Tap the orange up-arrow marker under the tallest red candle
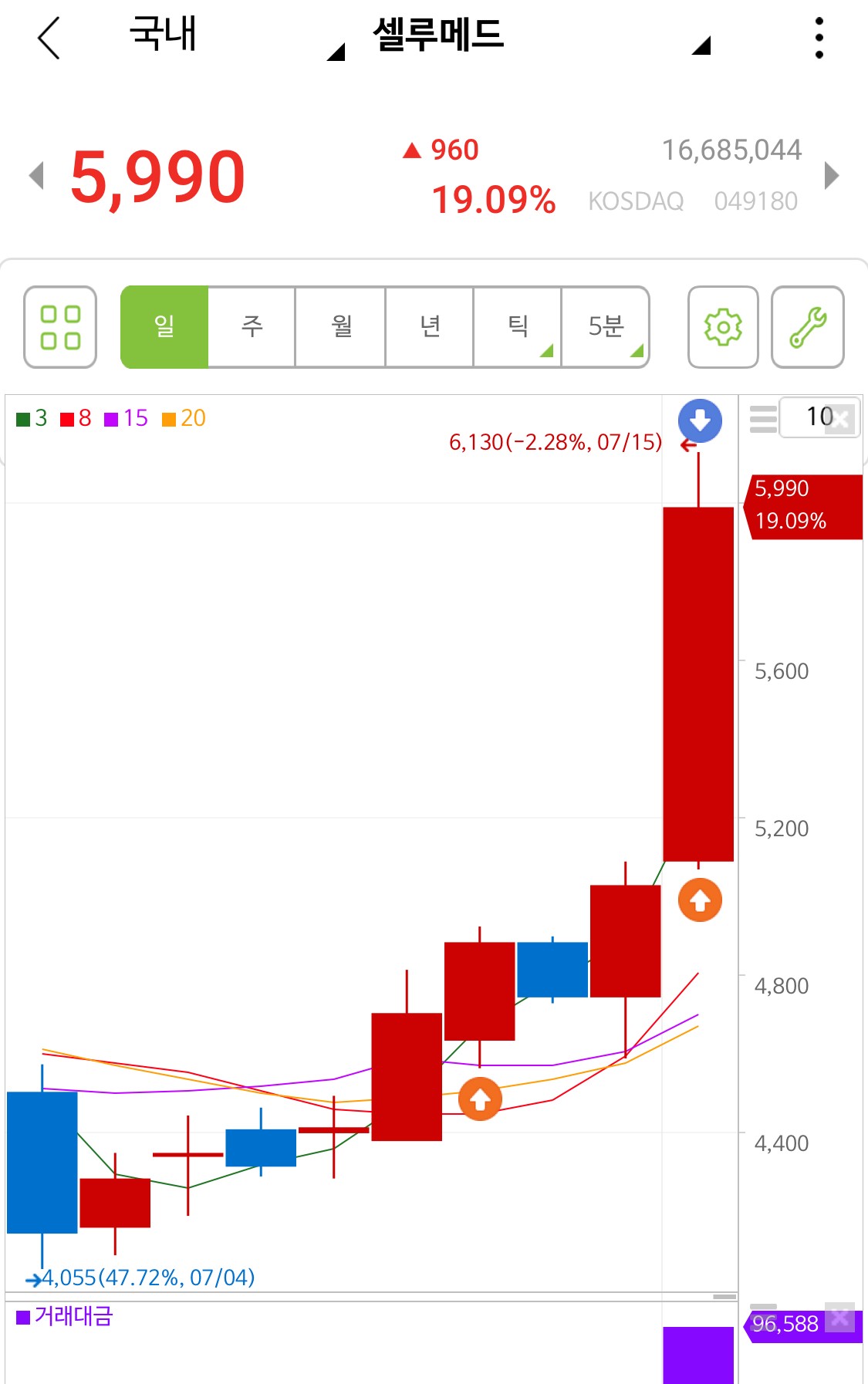868x1384 pixels. coord(700,900)
